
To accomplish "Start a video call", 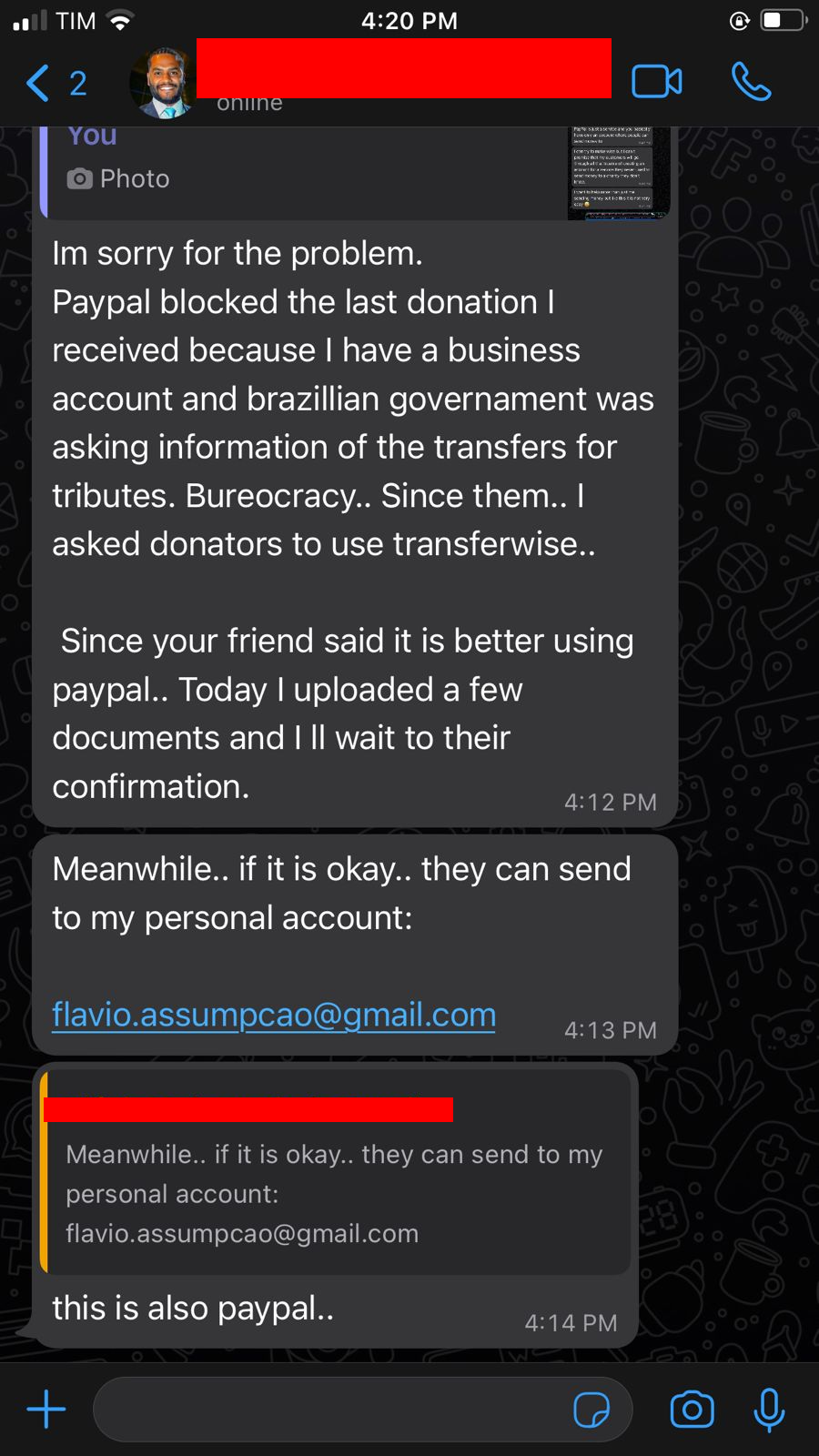I will coord(657,82).
